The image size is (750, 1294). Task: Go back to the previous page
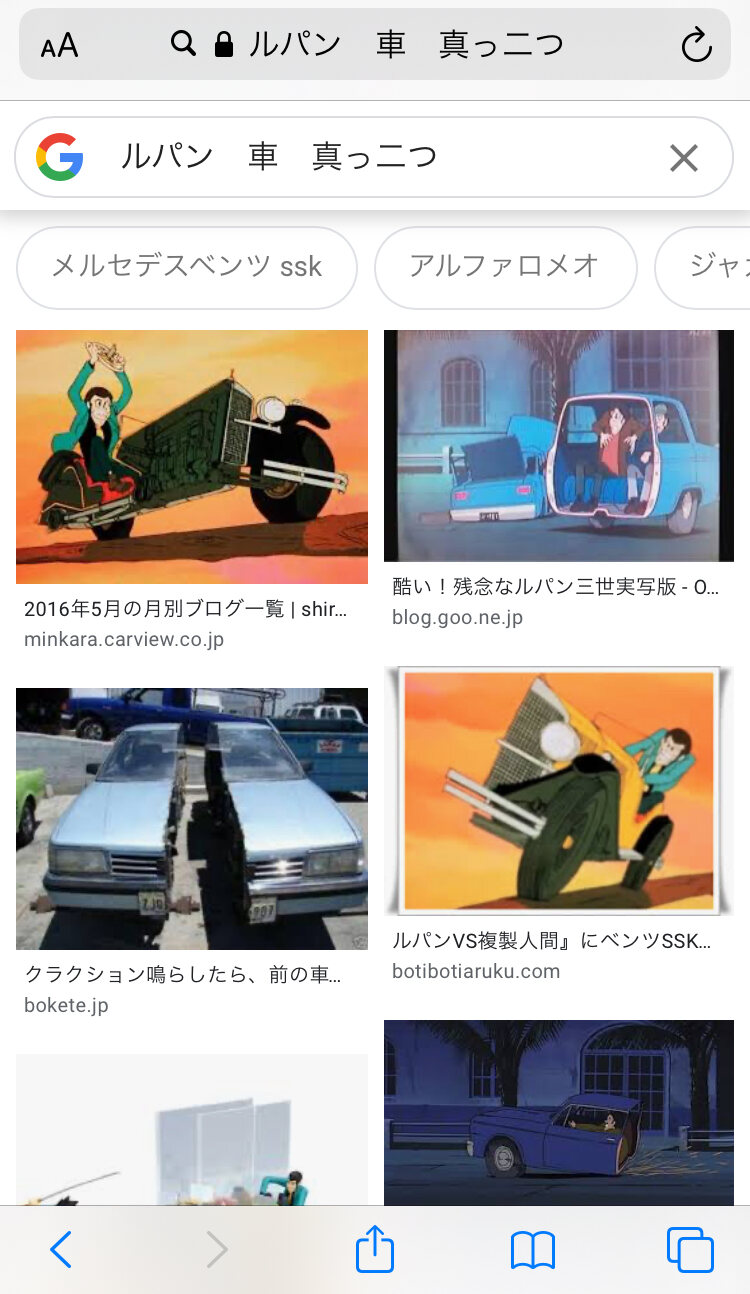(61, 1250)
